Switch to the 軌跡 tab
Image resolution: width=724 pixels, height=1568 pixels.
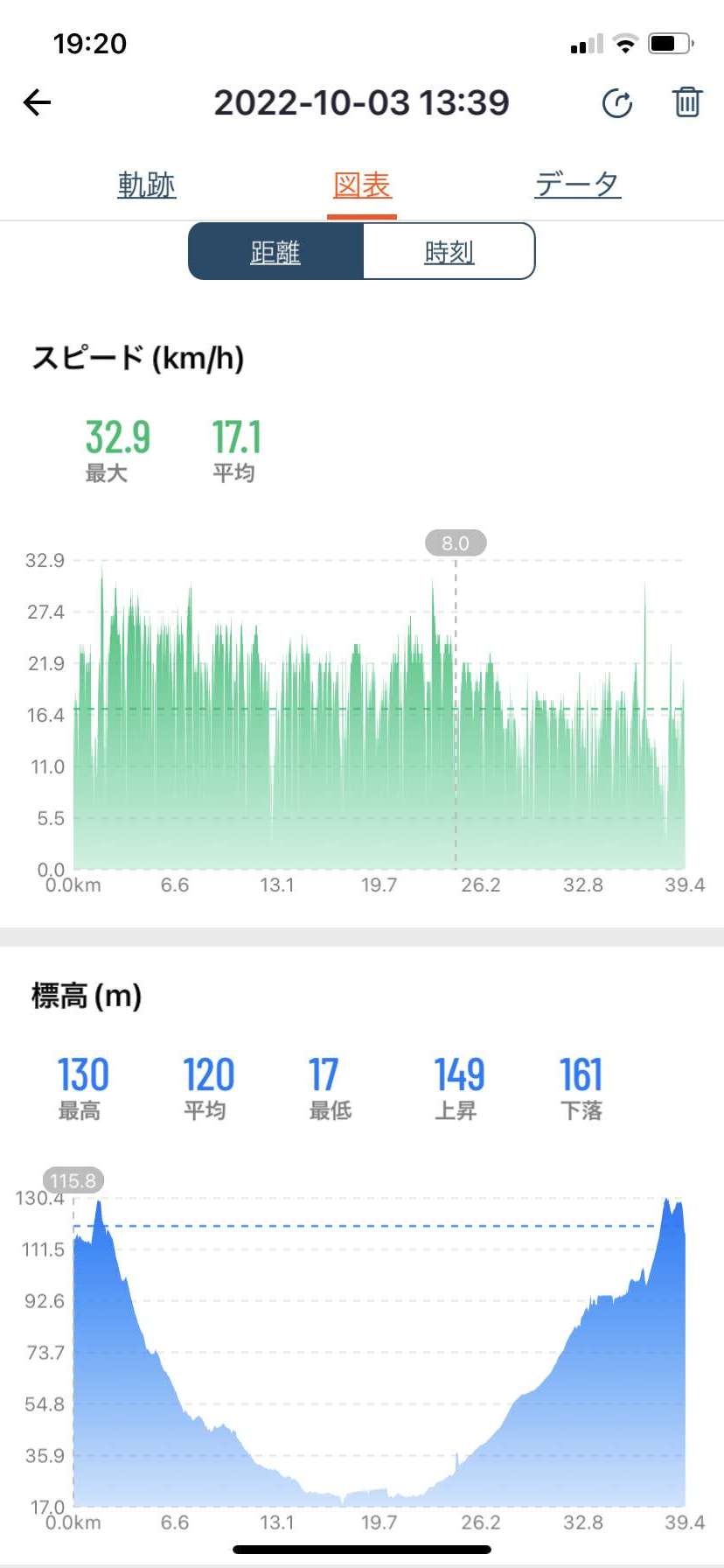coord(147,185)
